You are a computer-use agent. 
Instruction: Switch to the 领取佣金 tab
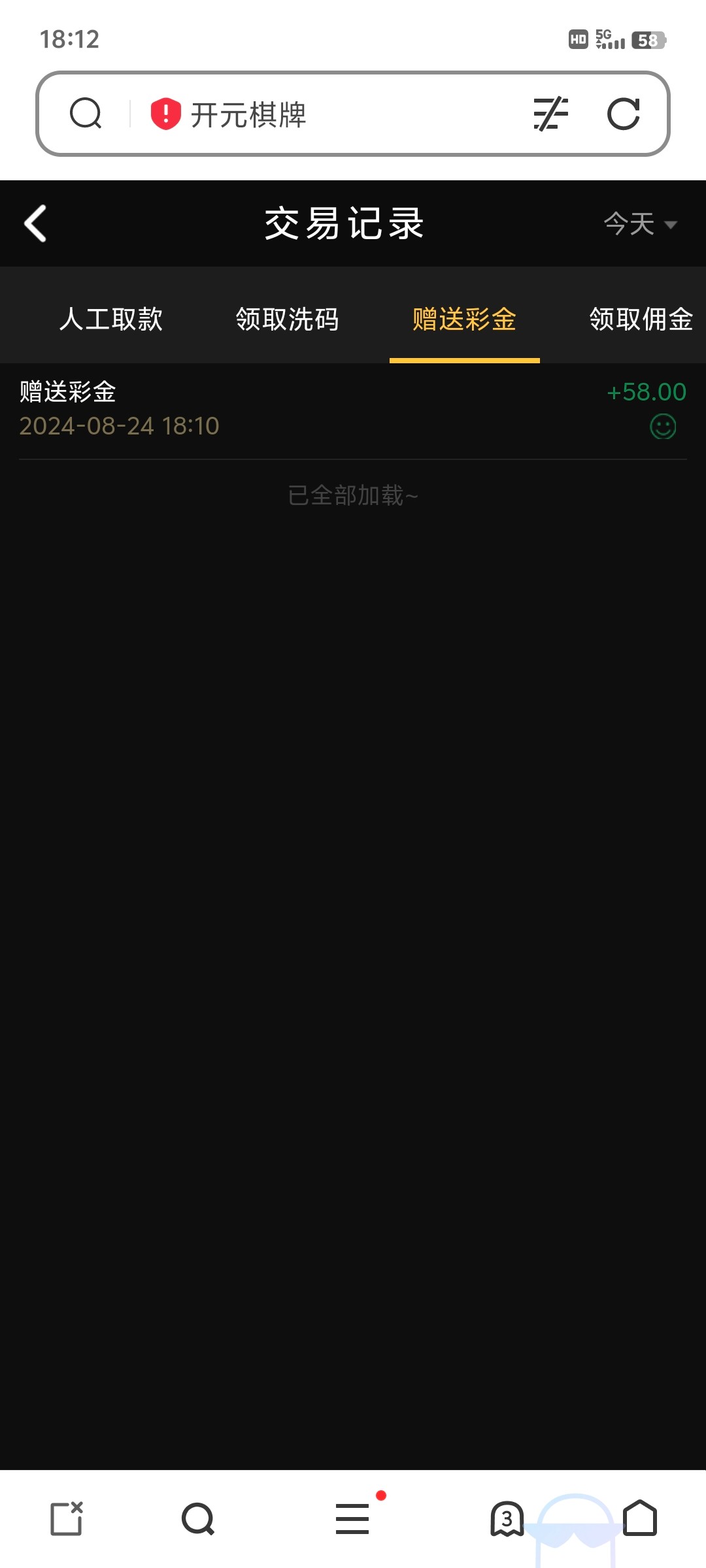coord(641,319)
